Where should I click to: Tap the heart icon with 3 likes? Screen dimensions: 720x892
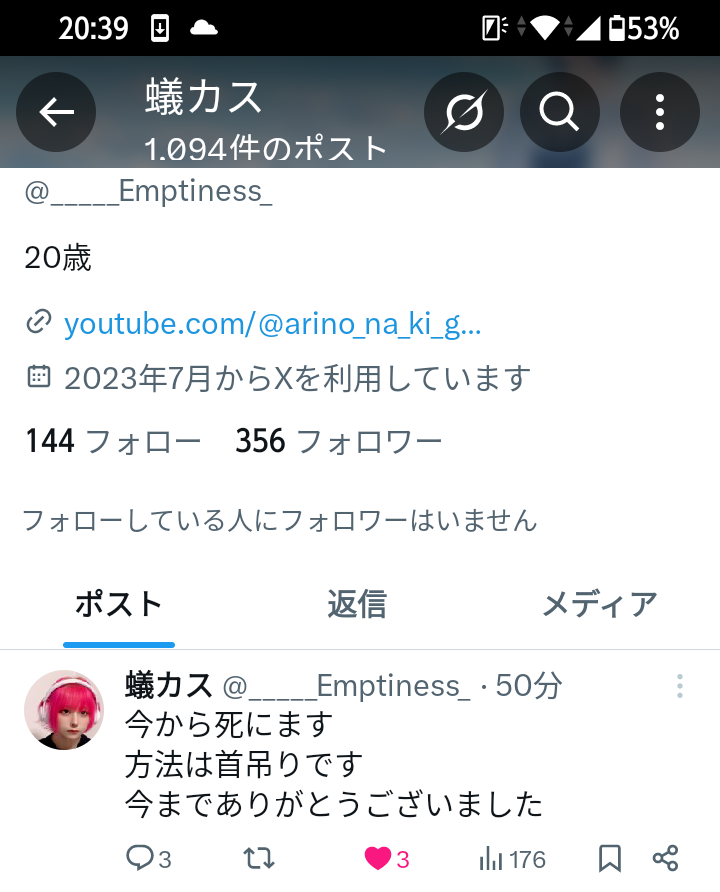[378, 858]
